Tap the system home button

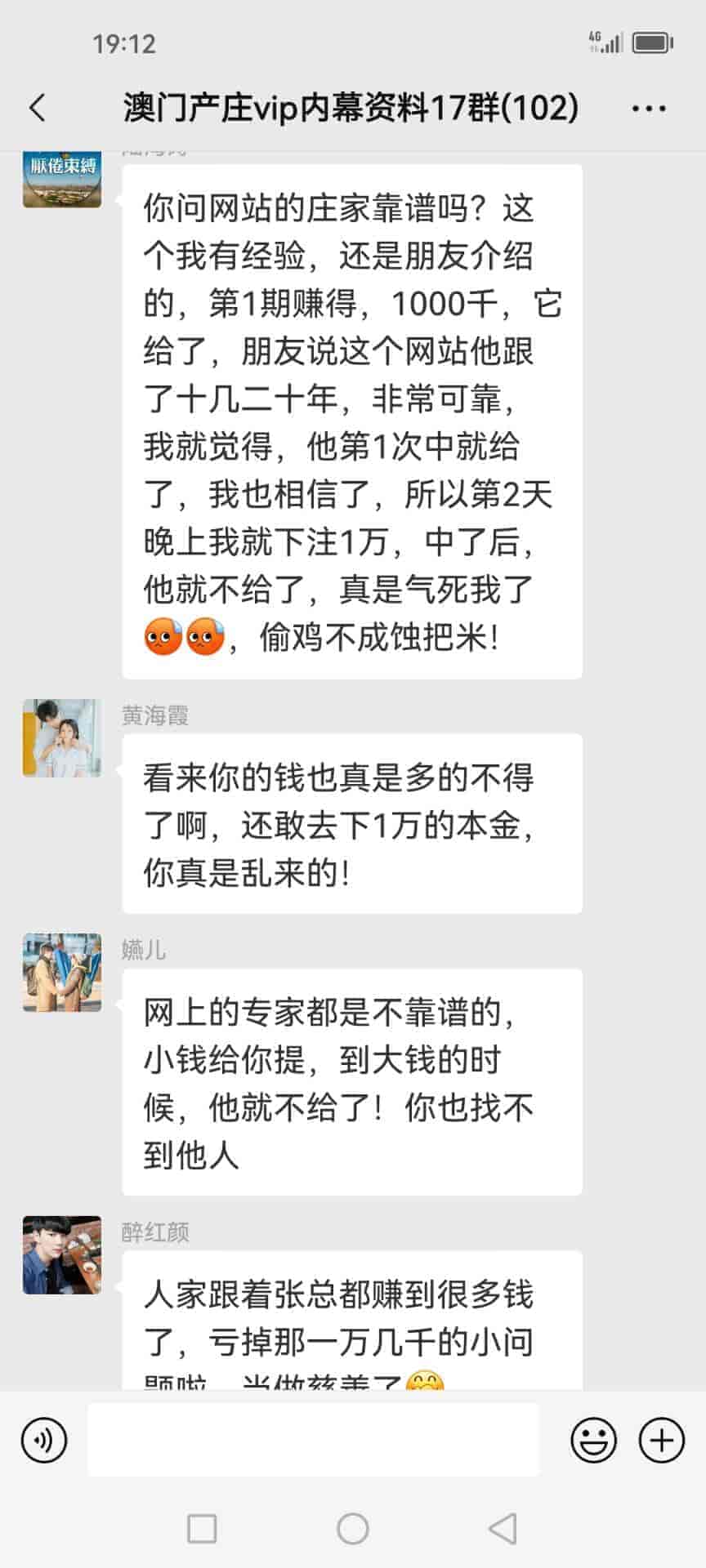353,1528
